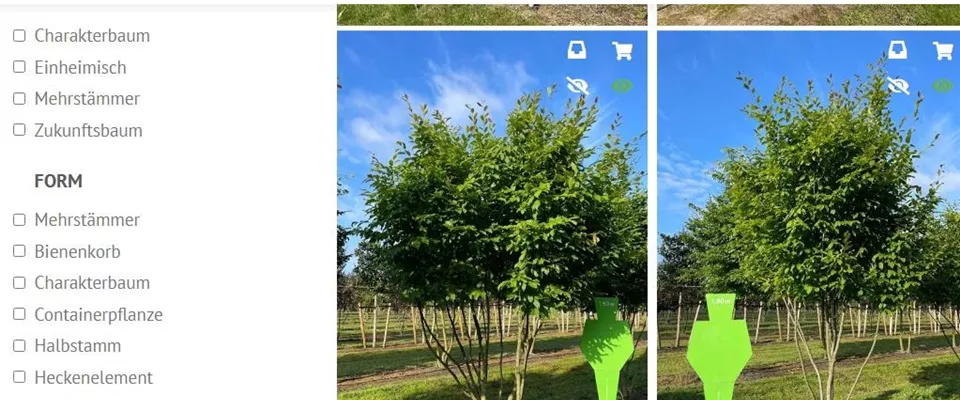Check the Containerpflanze option
960x400 pixels.
pyautogui.click(x=19, y=314)
